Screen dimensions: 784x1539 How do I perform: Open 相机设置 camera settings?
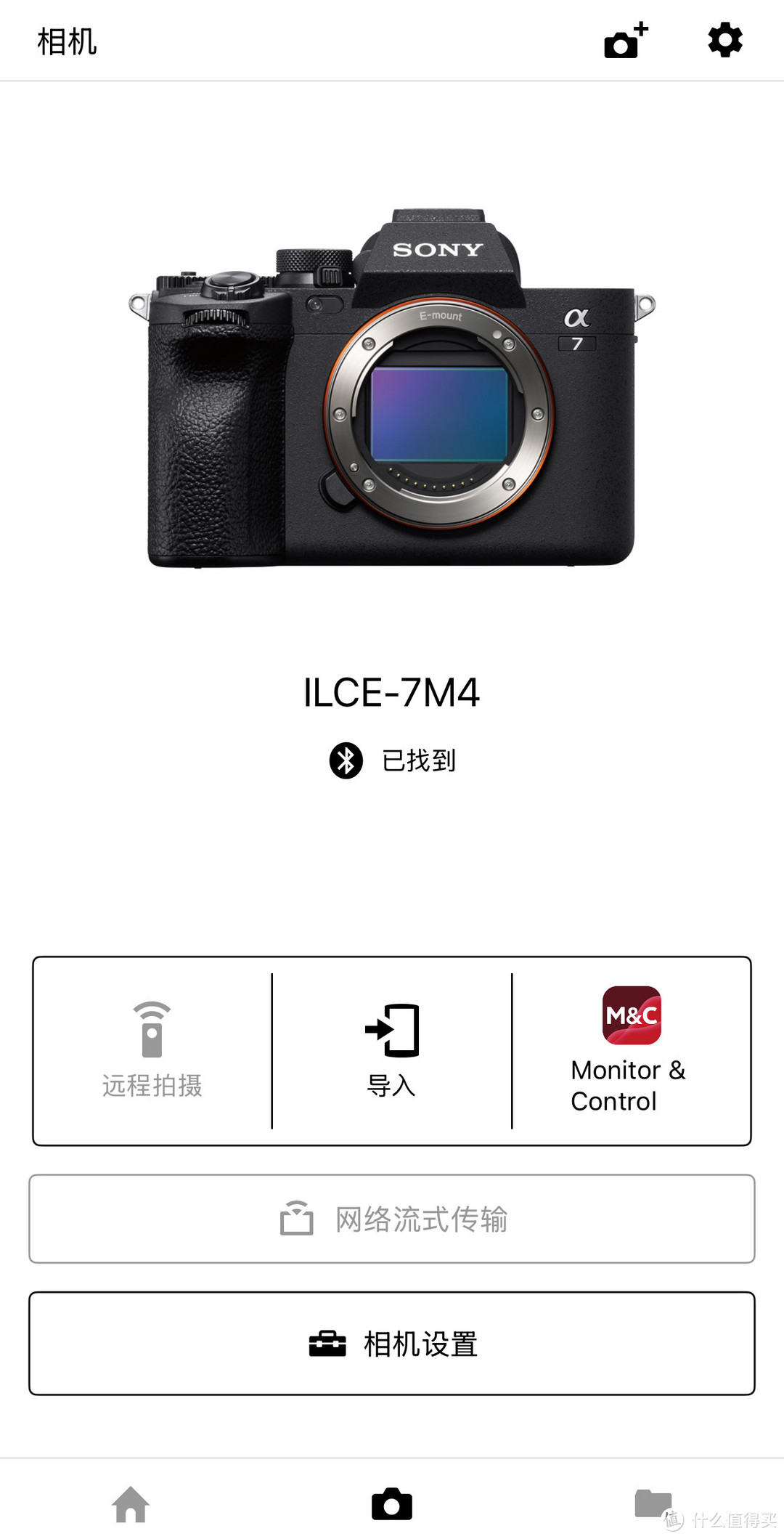(x=392, y=1344)
